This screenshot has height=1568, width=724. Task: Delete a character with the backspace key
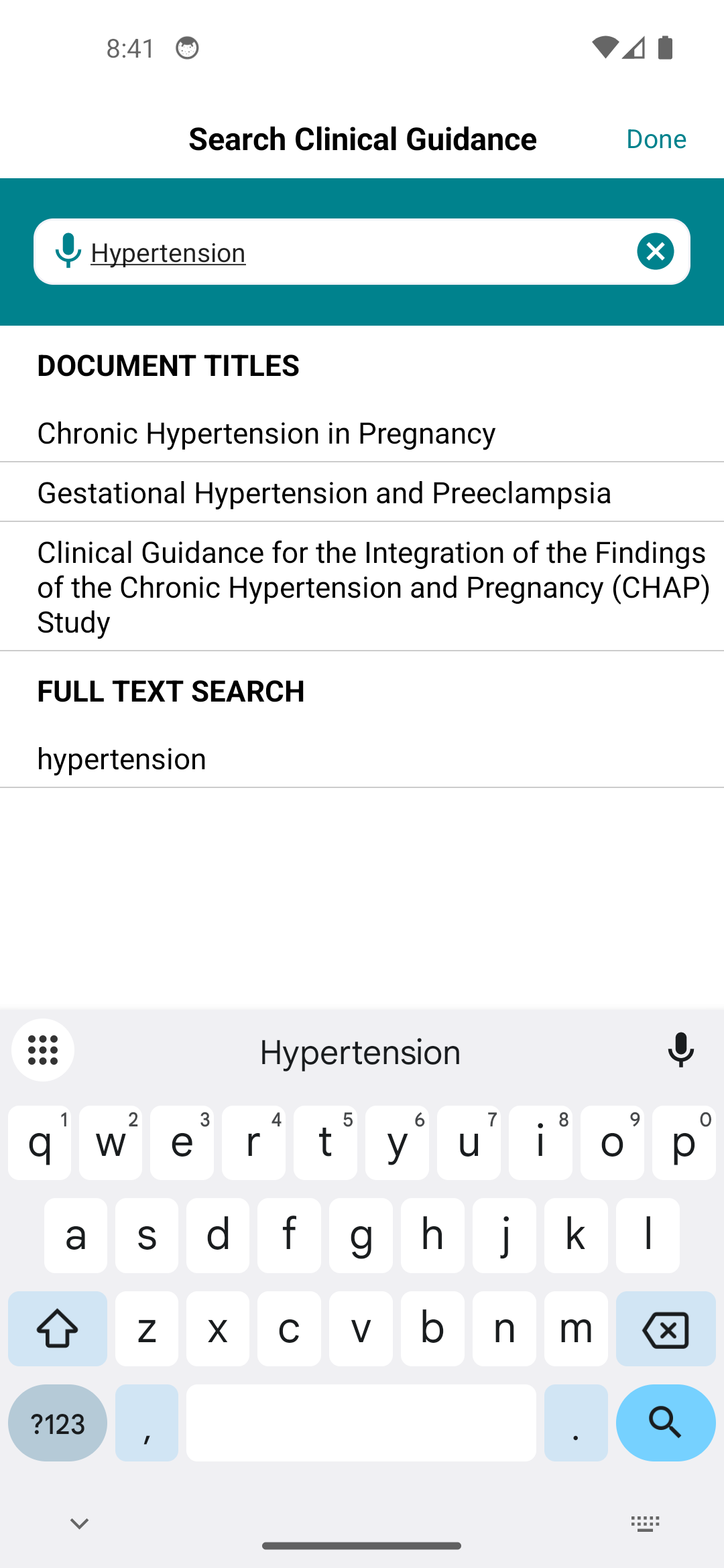click(x=665, y=1329)
